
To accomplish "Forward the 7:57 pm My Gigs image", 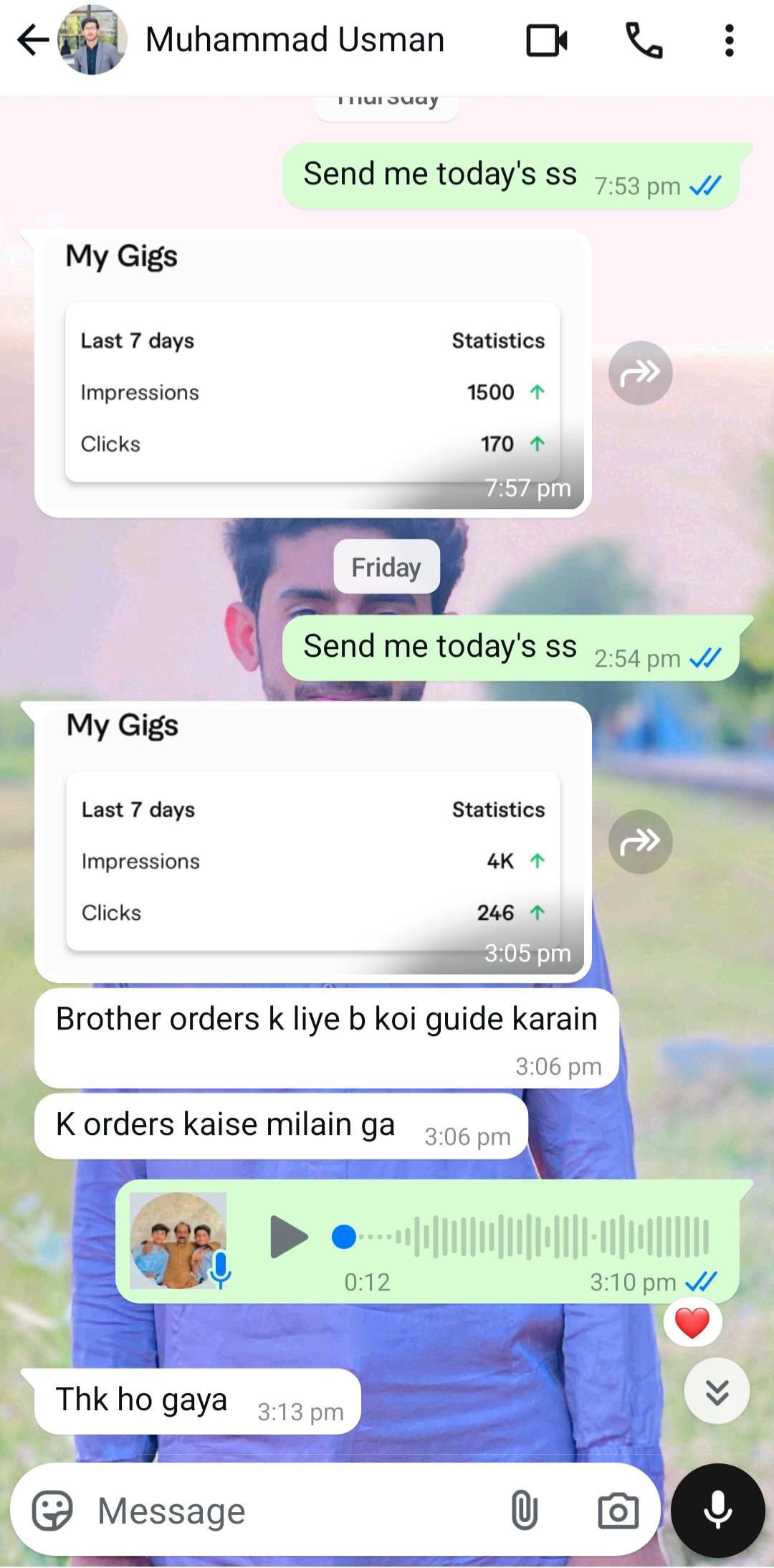I will click(640, 373).
